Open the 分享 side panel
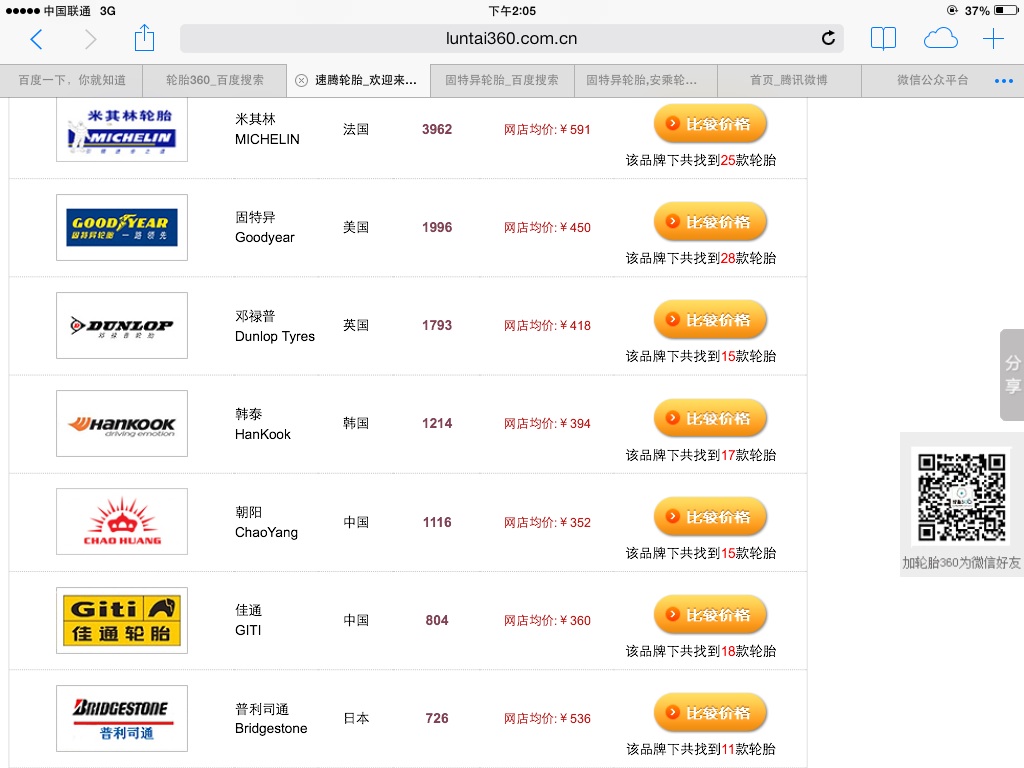The height and width of the screenshot is (768, 1024). [x=1012, y=375]
